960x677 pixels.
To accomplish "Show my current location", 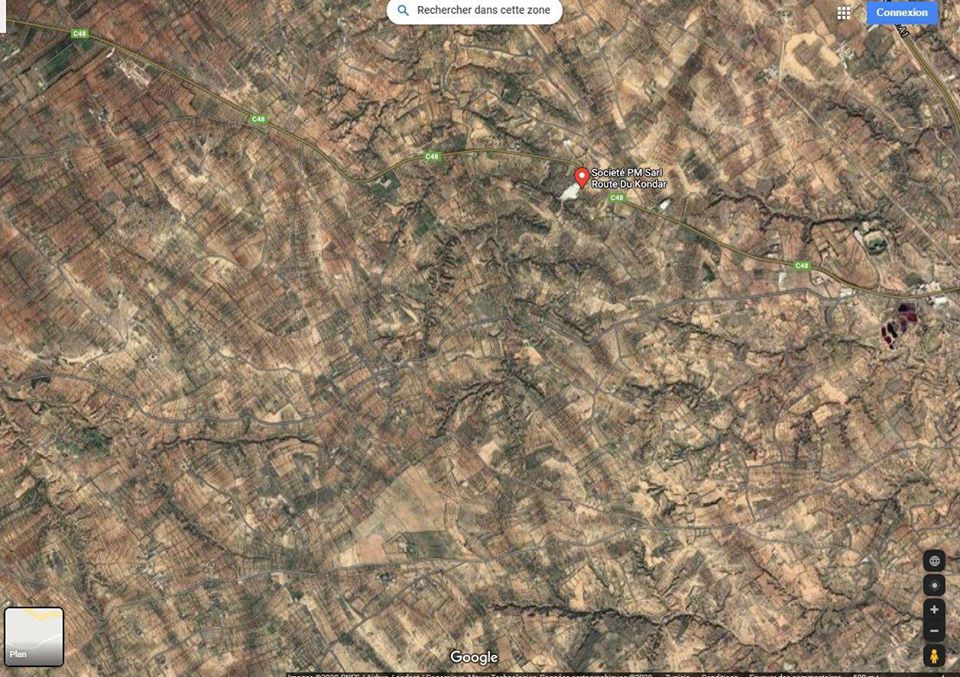I will tap(934, 585).
